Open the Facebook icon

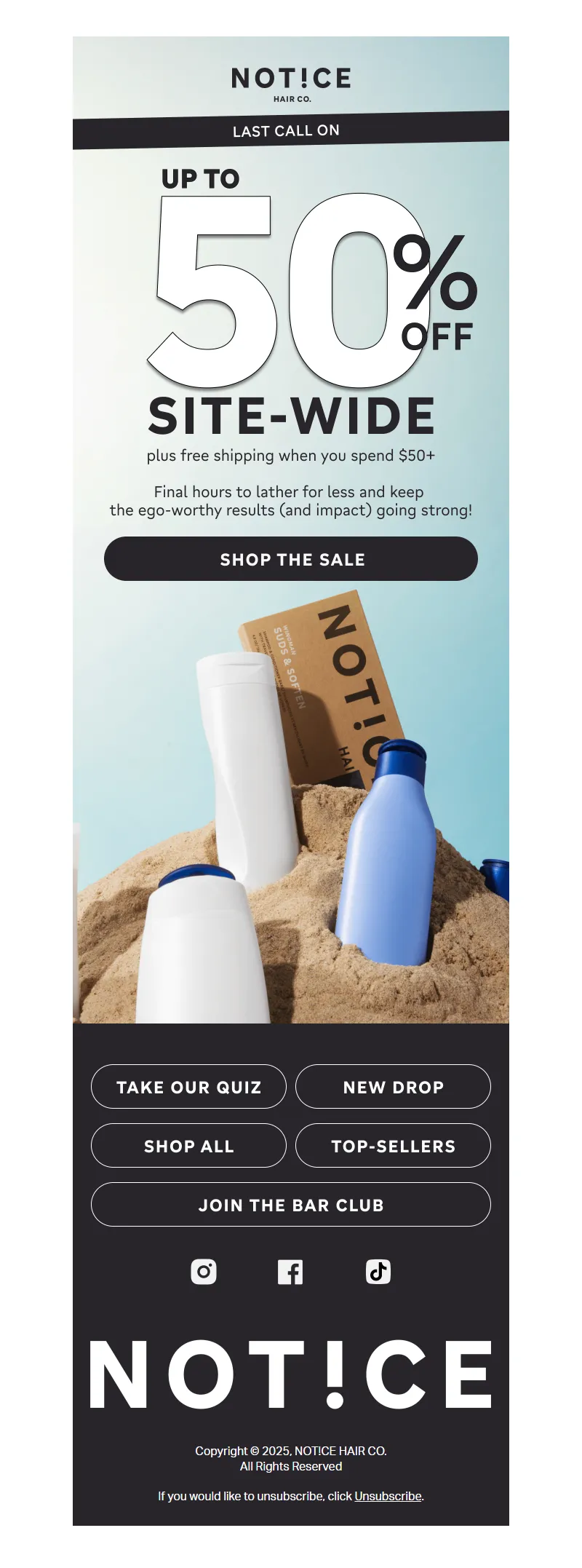pos(290,1272)
